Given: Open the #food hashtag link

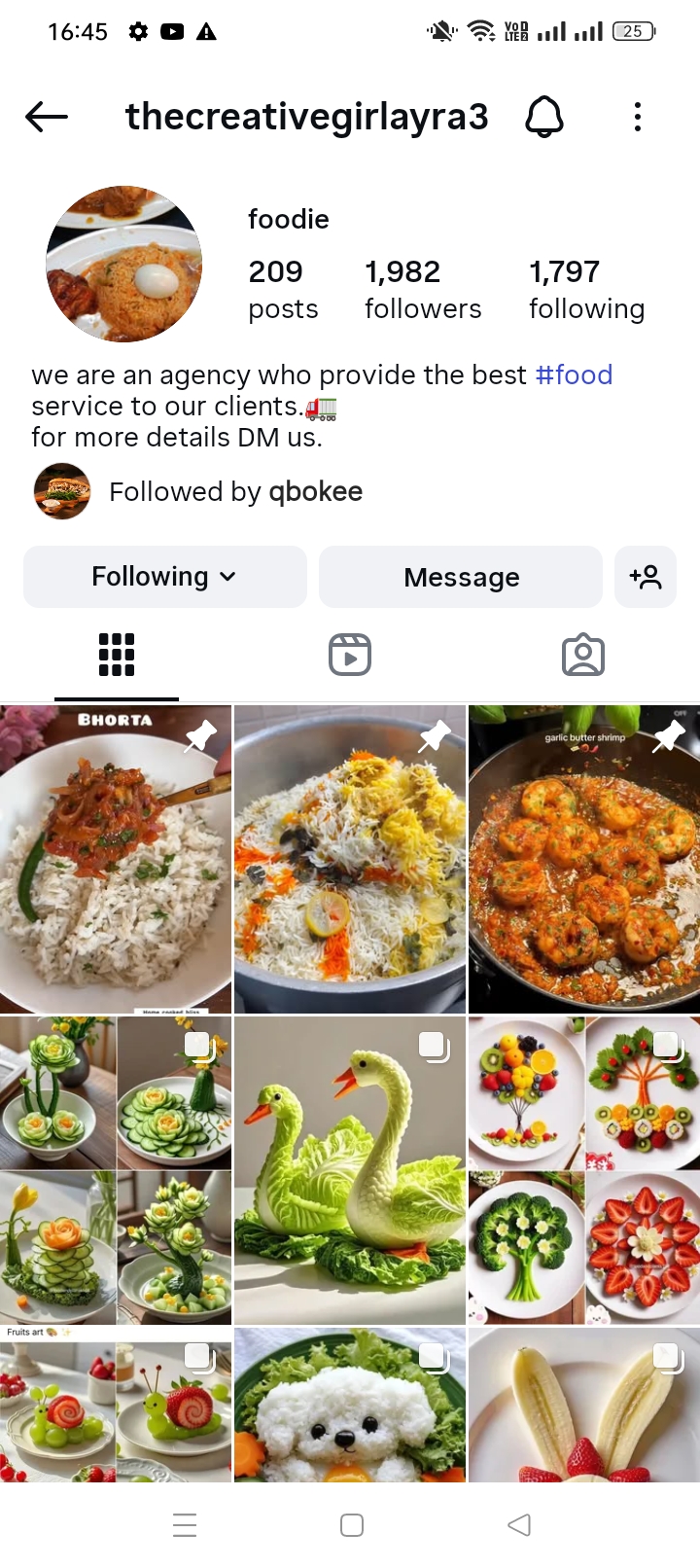Looking at the screenshot, I should tap(574, 374).
